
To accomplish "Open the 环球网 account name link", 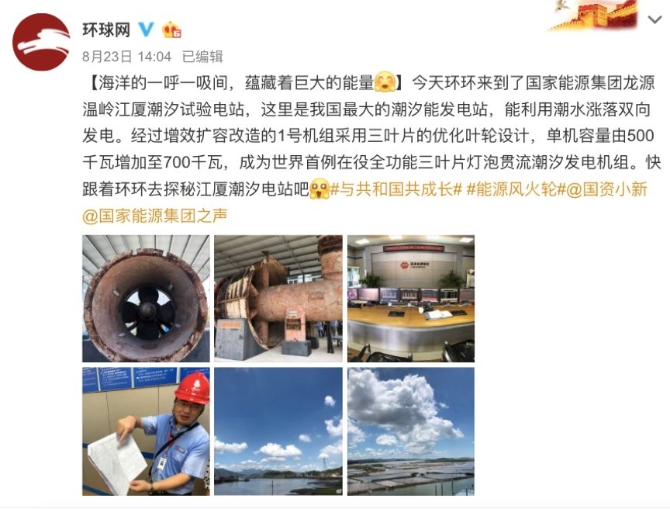I will (x=105, y=29).
